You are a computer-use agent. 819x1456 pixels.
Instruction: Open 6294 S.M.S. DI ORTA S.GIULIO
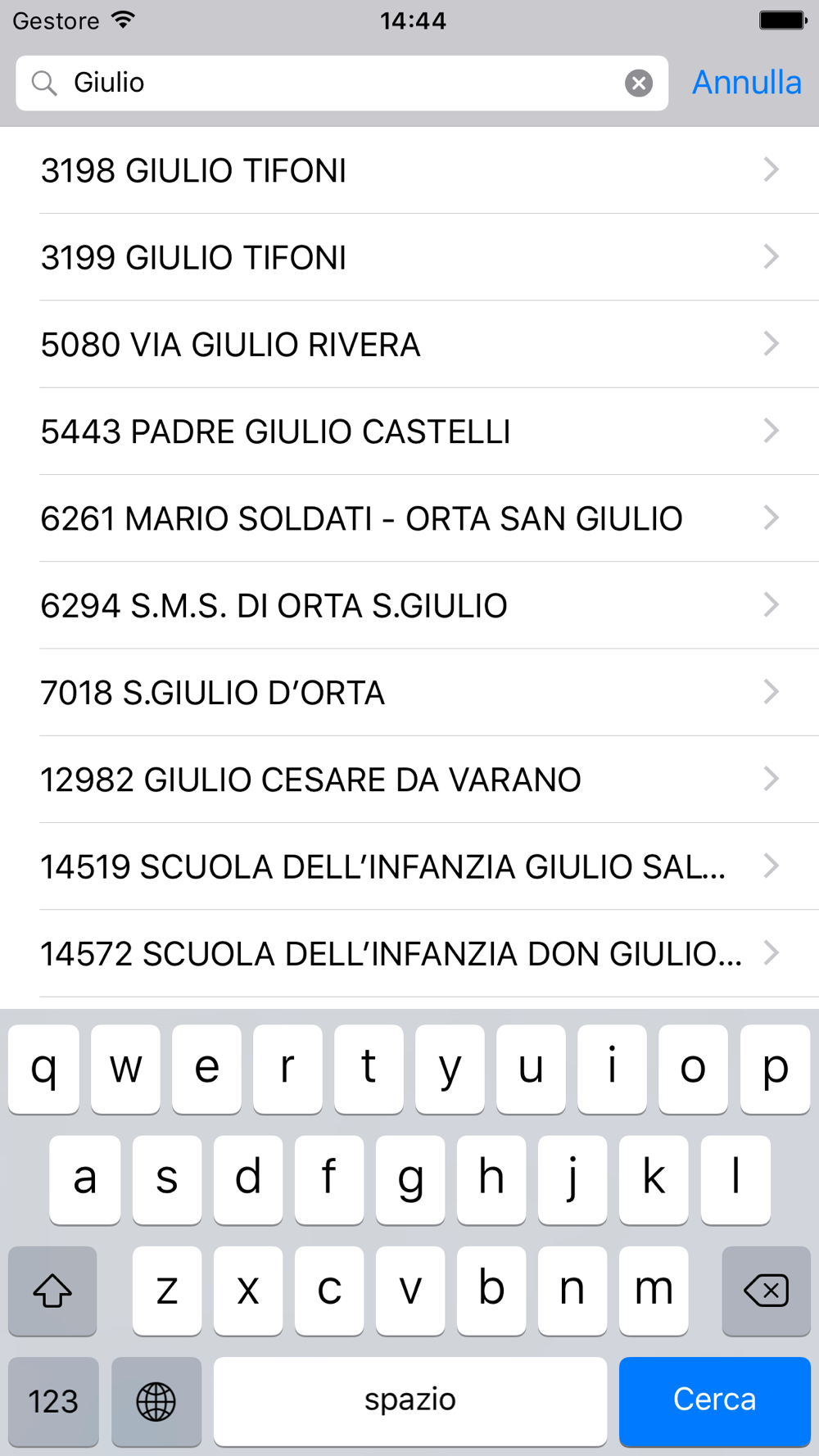409,605
